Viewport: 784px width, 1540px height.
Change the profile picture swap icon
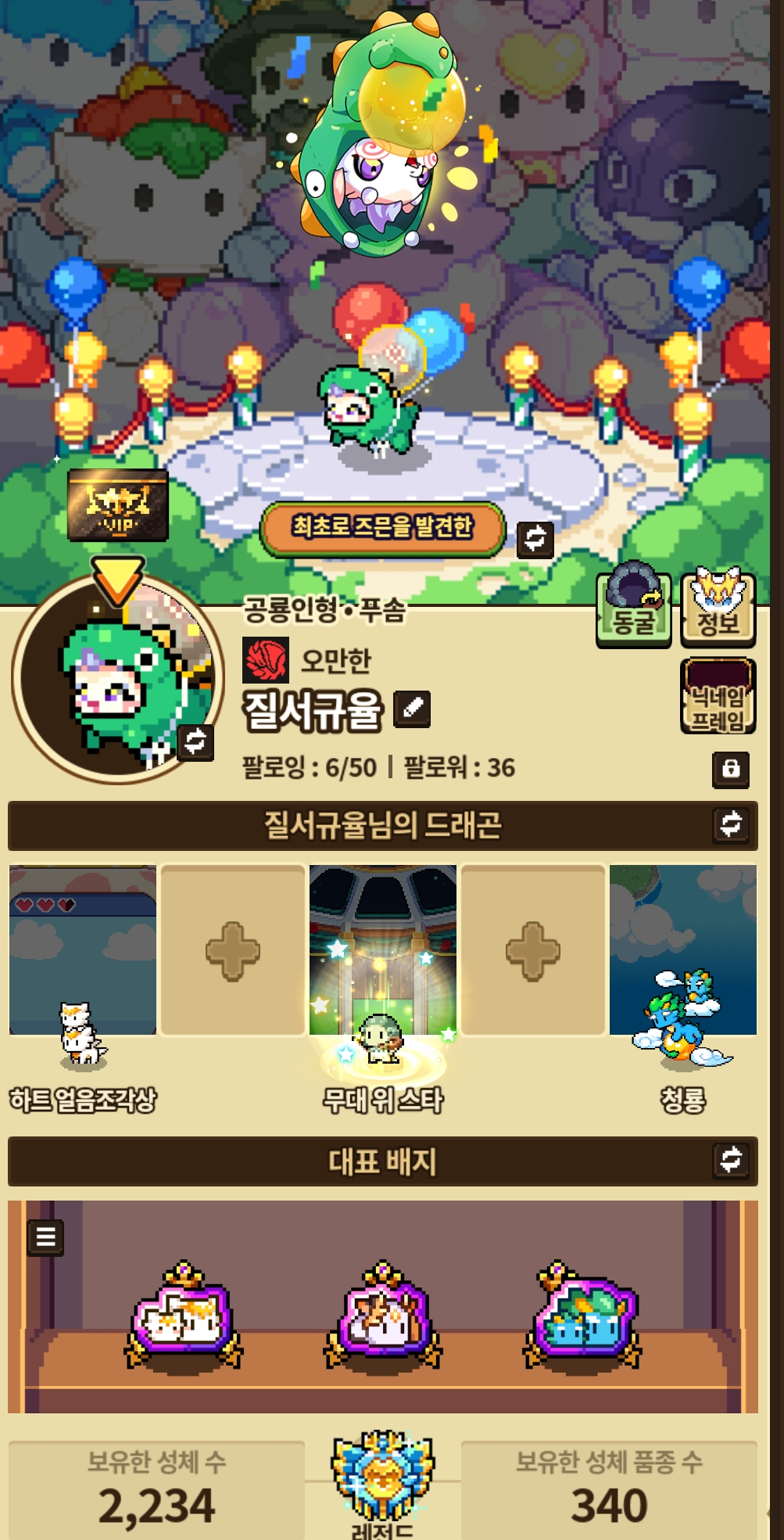click(x=195, y=741)
